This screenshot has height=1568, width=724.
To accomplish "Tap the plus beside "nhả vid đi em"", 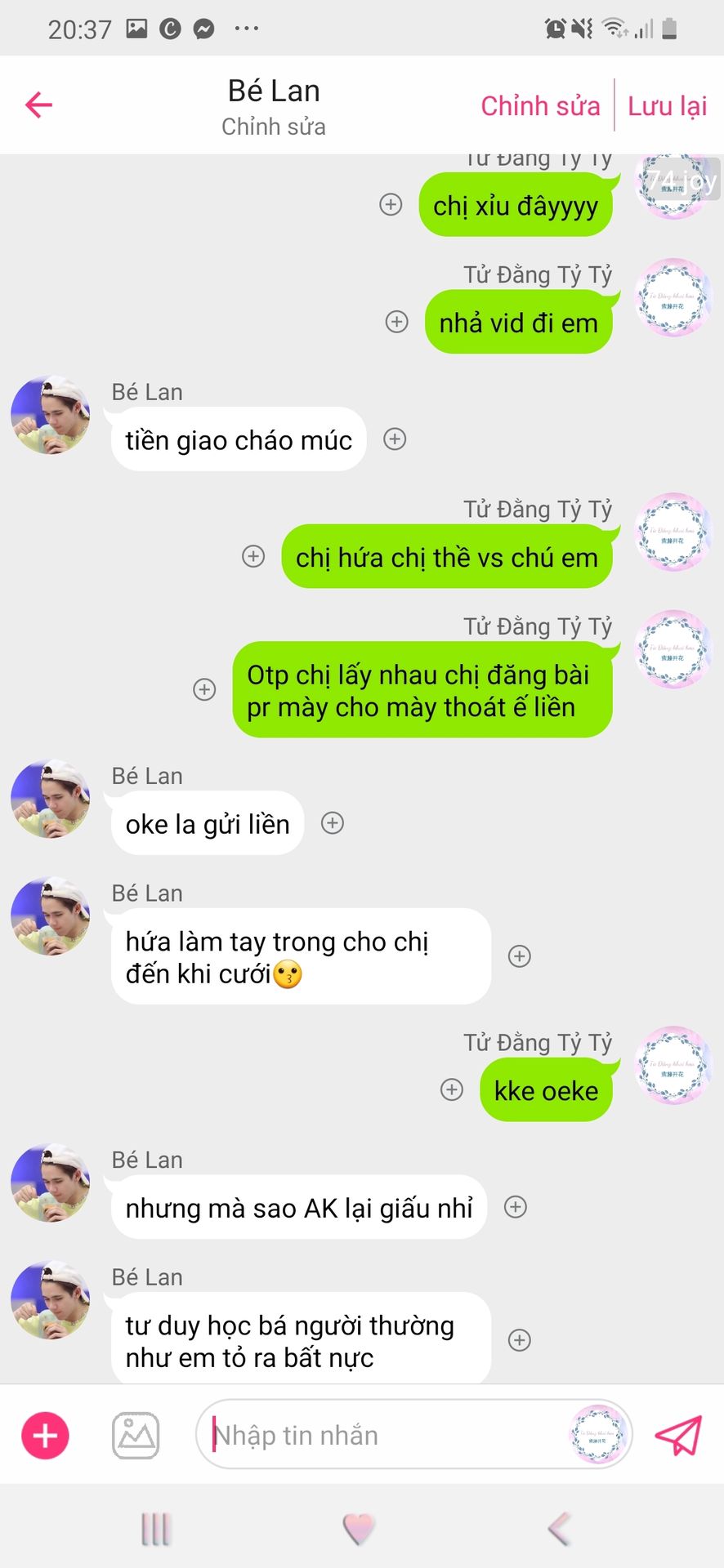I will (x=397, y=322).
